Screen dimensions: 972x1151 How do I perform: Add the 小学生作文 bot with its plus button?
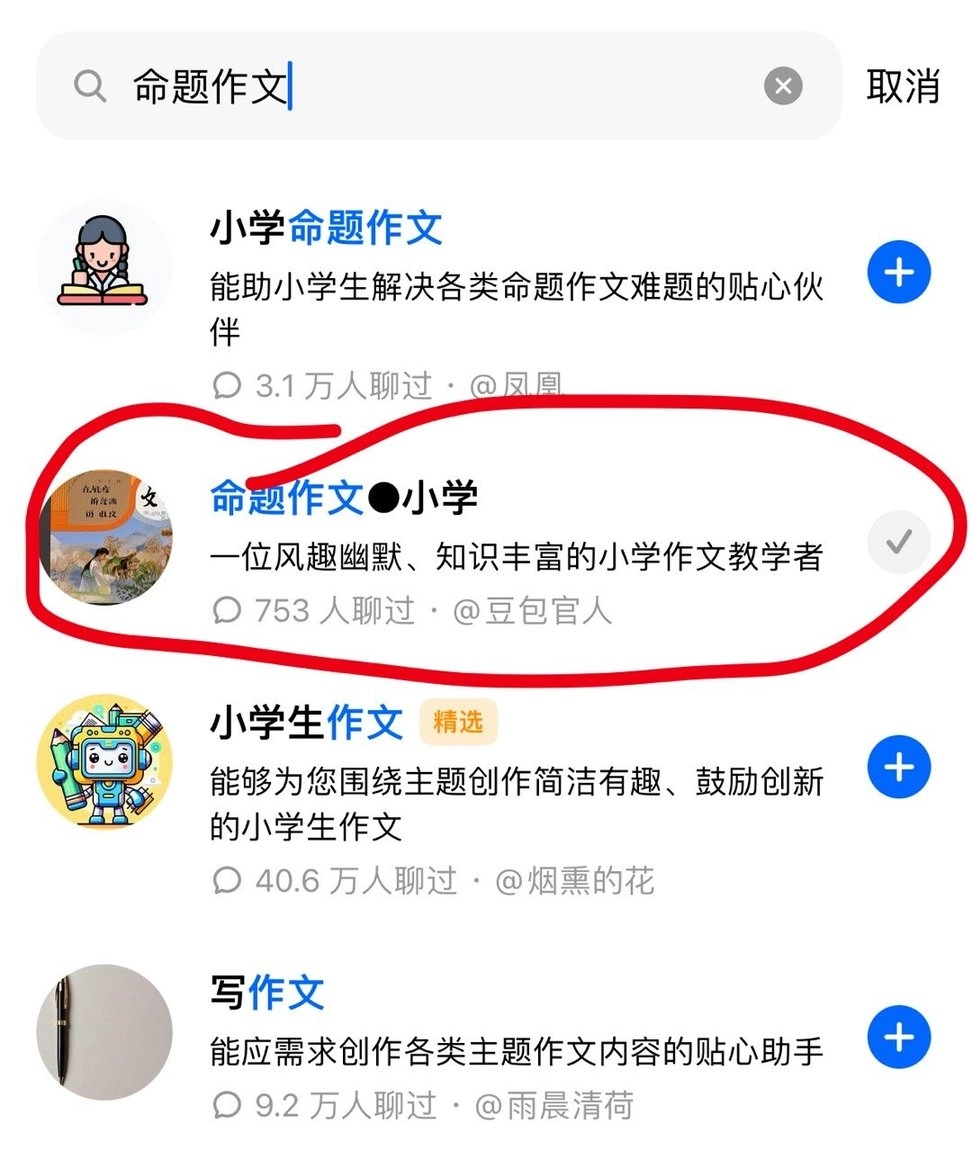tap(899, 767)
